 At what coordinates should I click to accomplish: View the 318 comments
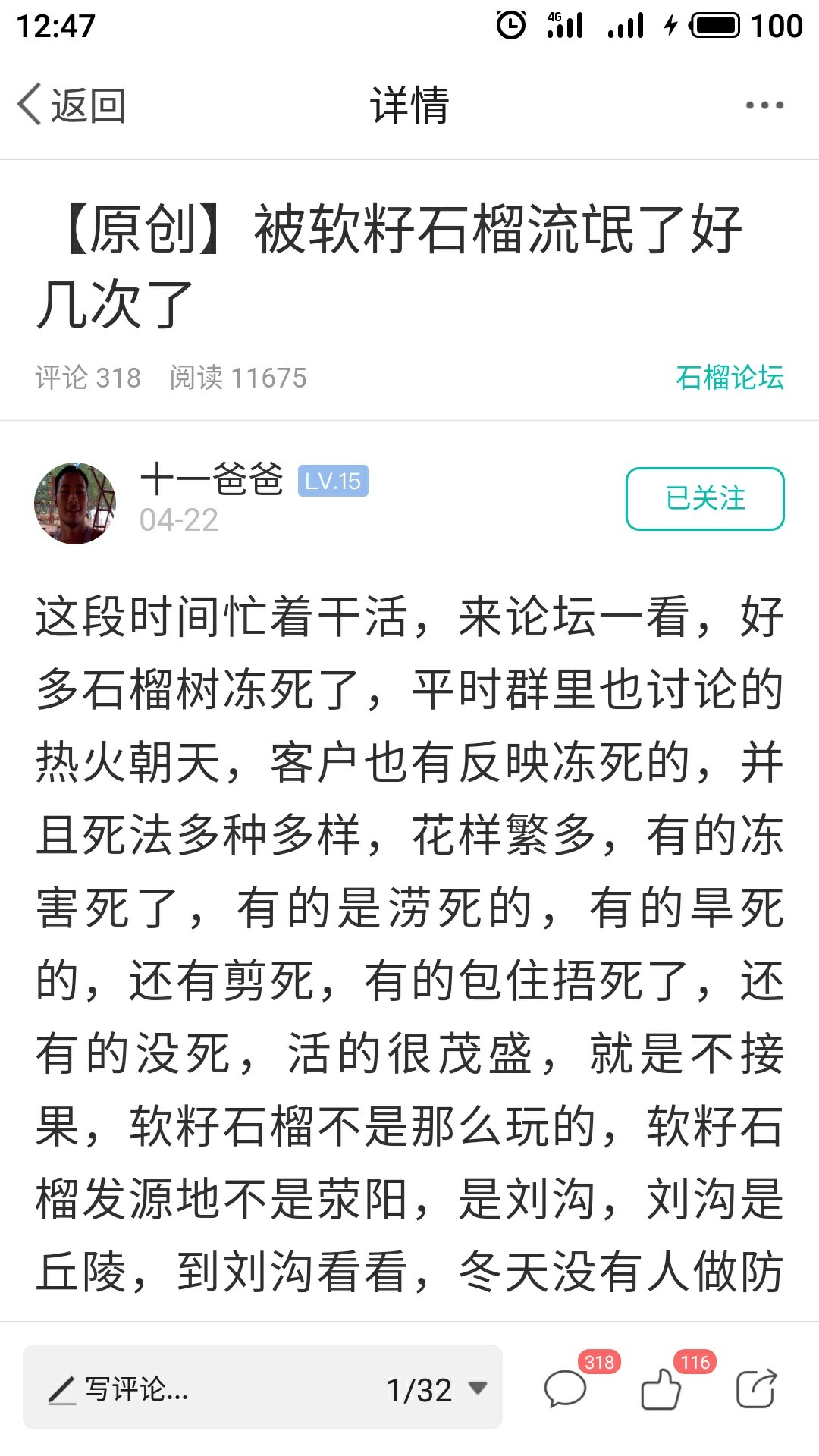[x=581, y=1382]
